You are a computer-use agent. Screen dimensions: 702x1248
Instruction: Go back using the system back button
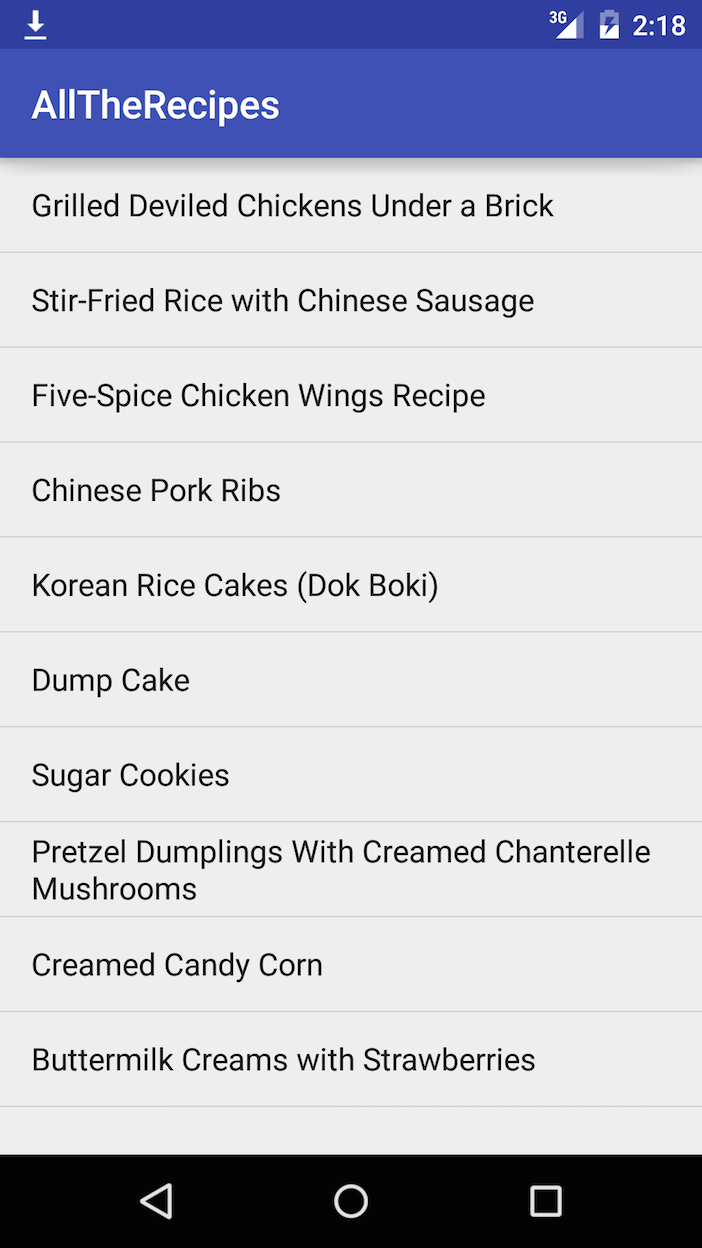(156, 1201)
